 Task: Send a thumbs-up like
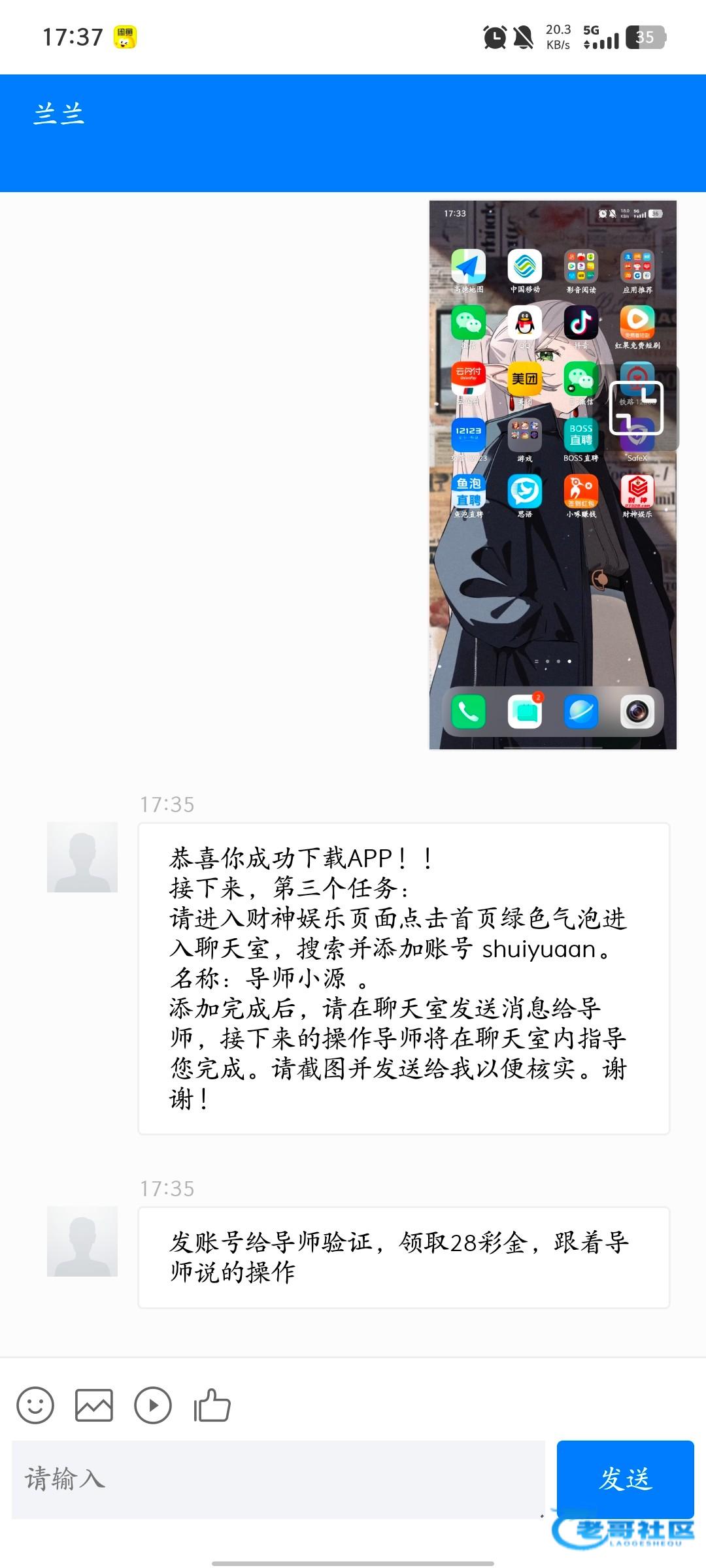212,1405
